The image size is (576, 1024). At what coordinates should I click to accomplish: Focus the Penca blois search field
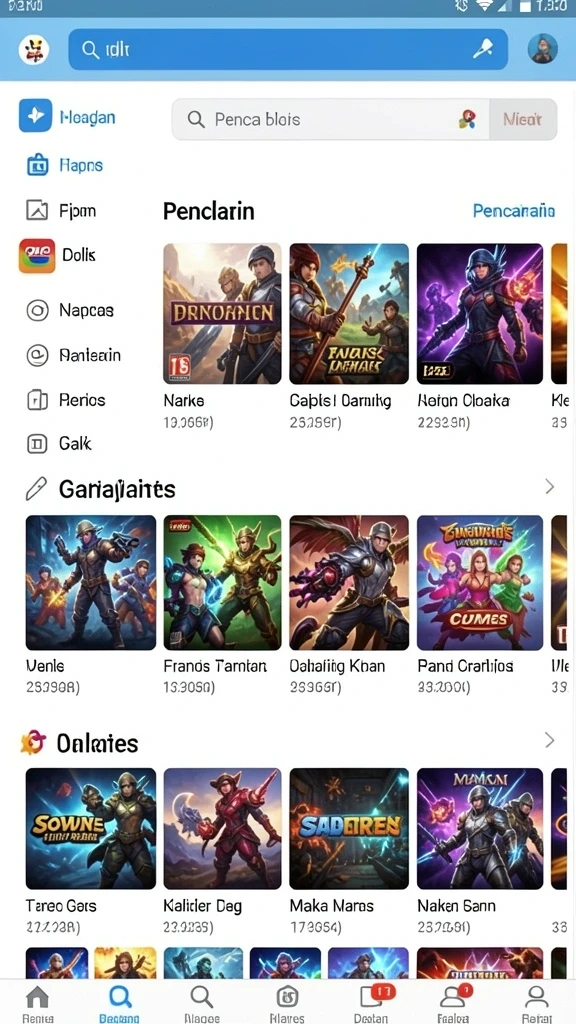point(330,120)
